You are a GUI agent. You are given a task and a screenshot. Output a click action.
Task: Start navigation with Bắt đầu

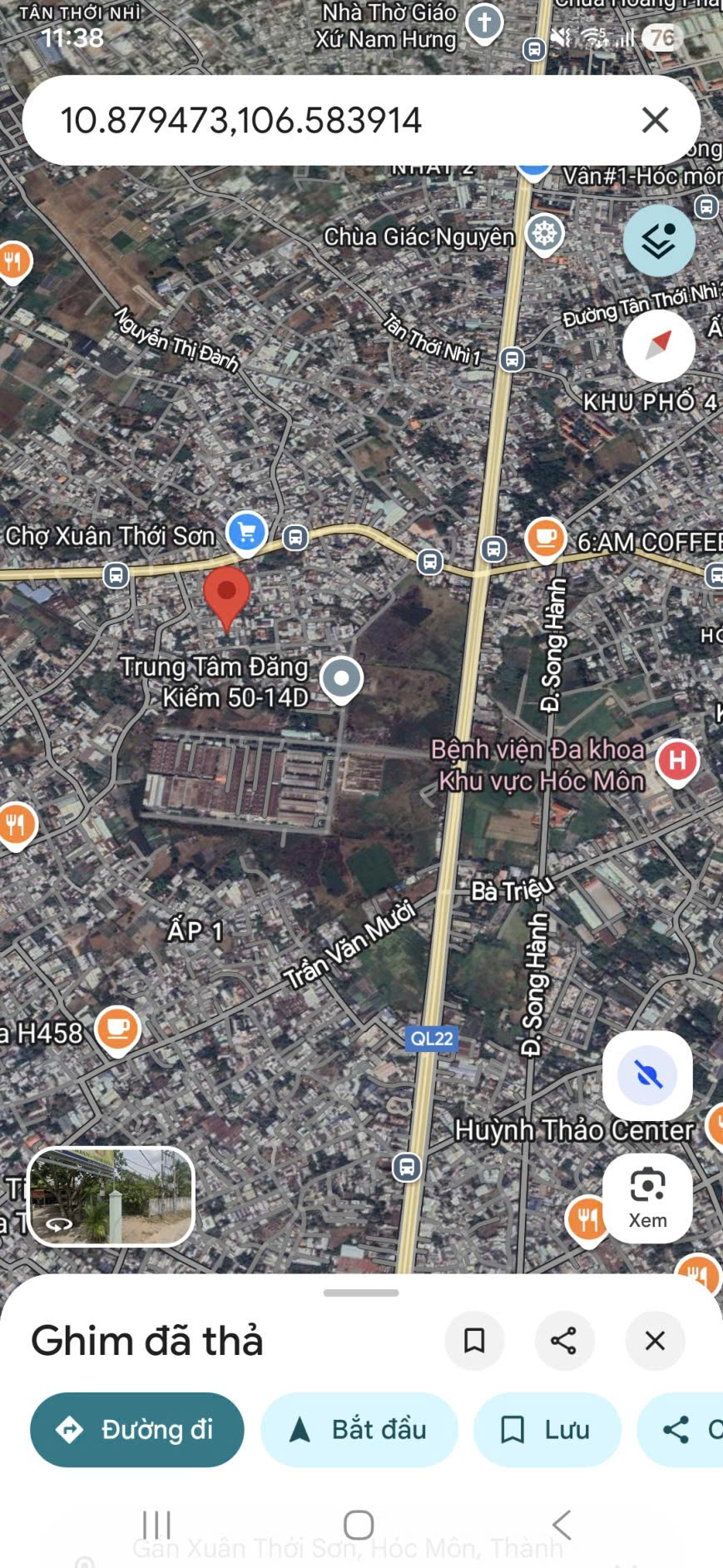(359, 1430)
